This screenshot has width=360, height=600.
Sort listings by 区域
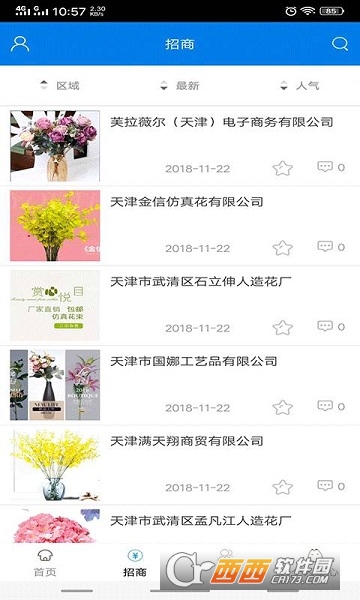click(60, 85)
